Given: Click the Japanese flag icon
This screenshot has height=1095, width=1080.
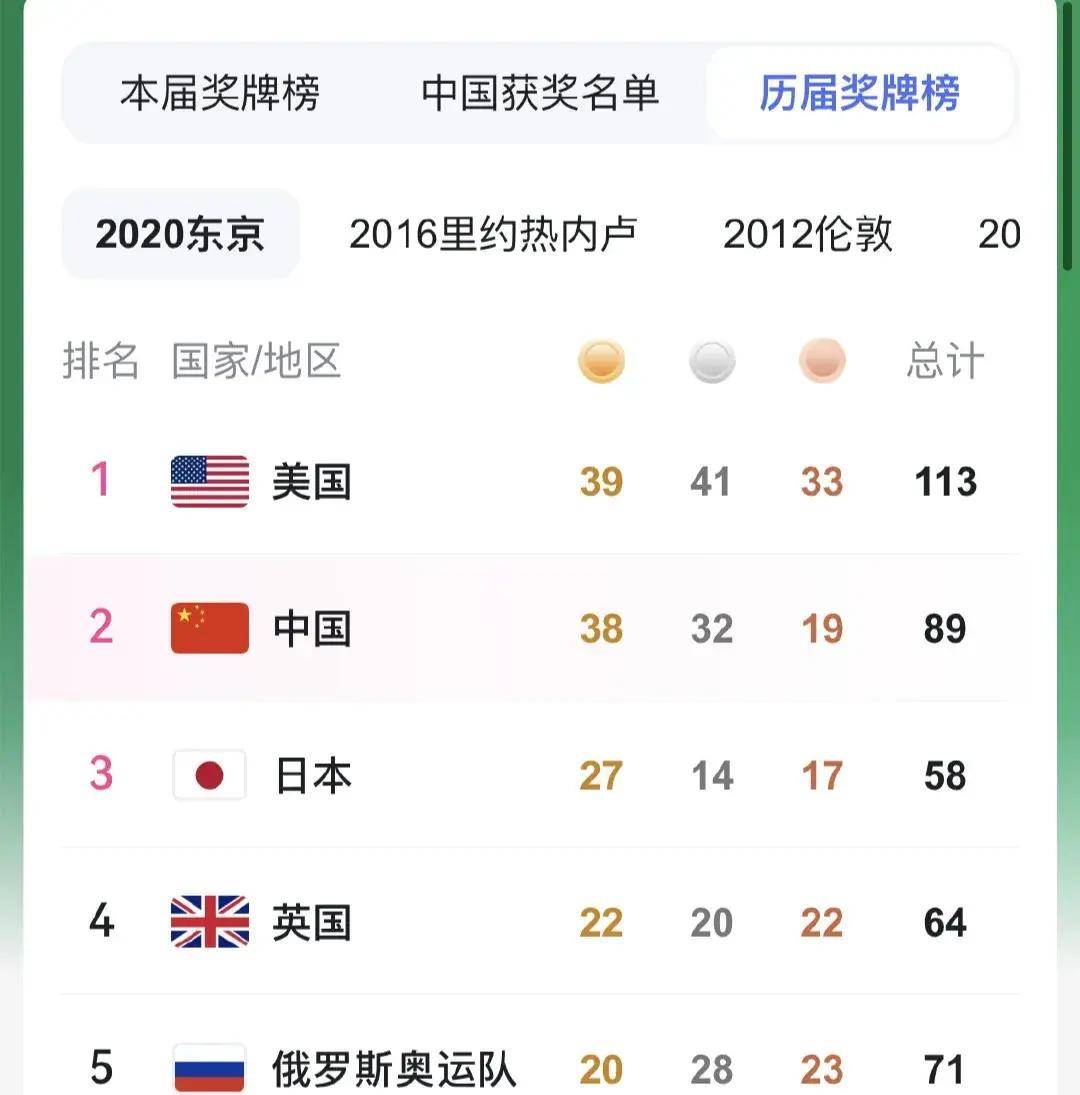Looking at the screenshot, I should (209, 775).
